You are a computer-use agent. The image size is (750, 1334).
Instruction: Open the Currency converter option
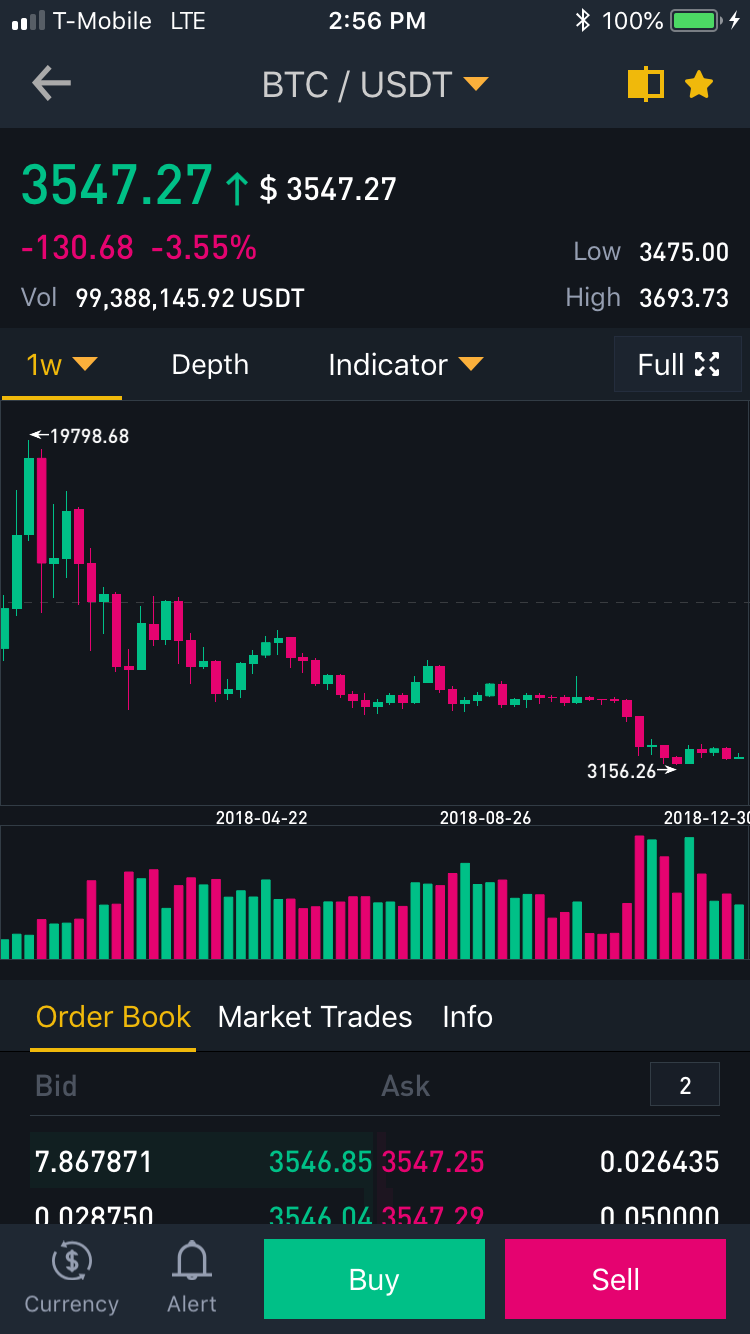[71, 1279]
